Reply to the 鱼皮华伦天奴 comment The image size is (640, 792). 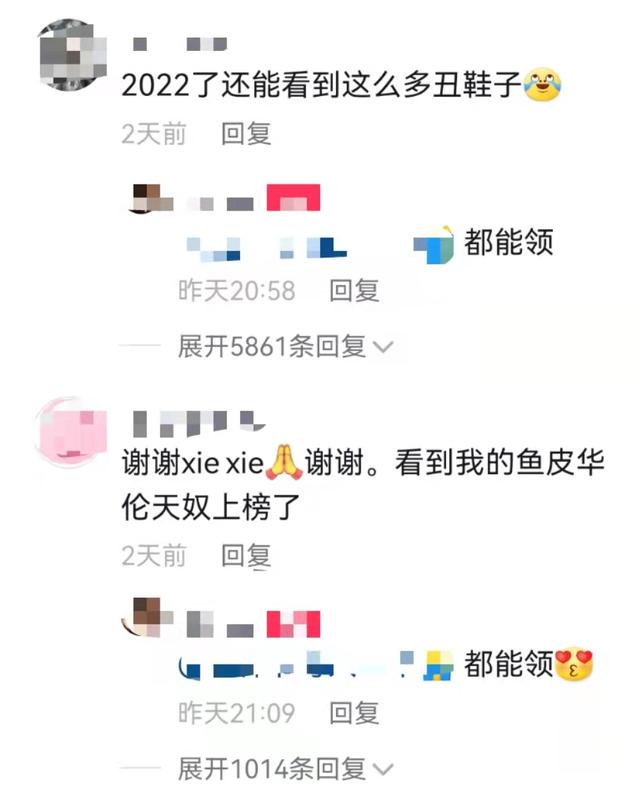(246, 555)
